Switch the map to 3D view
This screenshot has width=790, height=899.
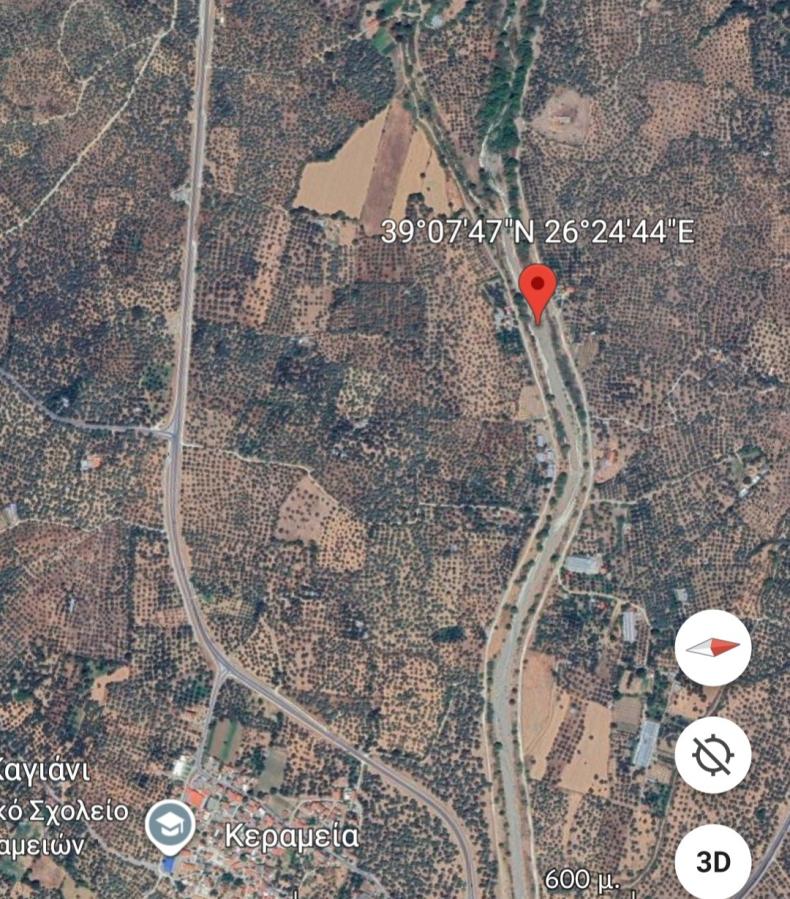[x=713, y=861]
